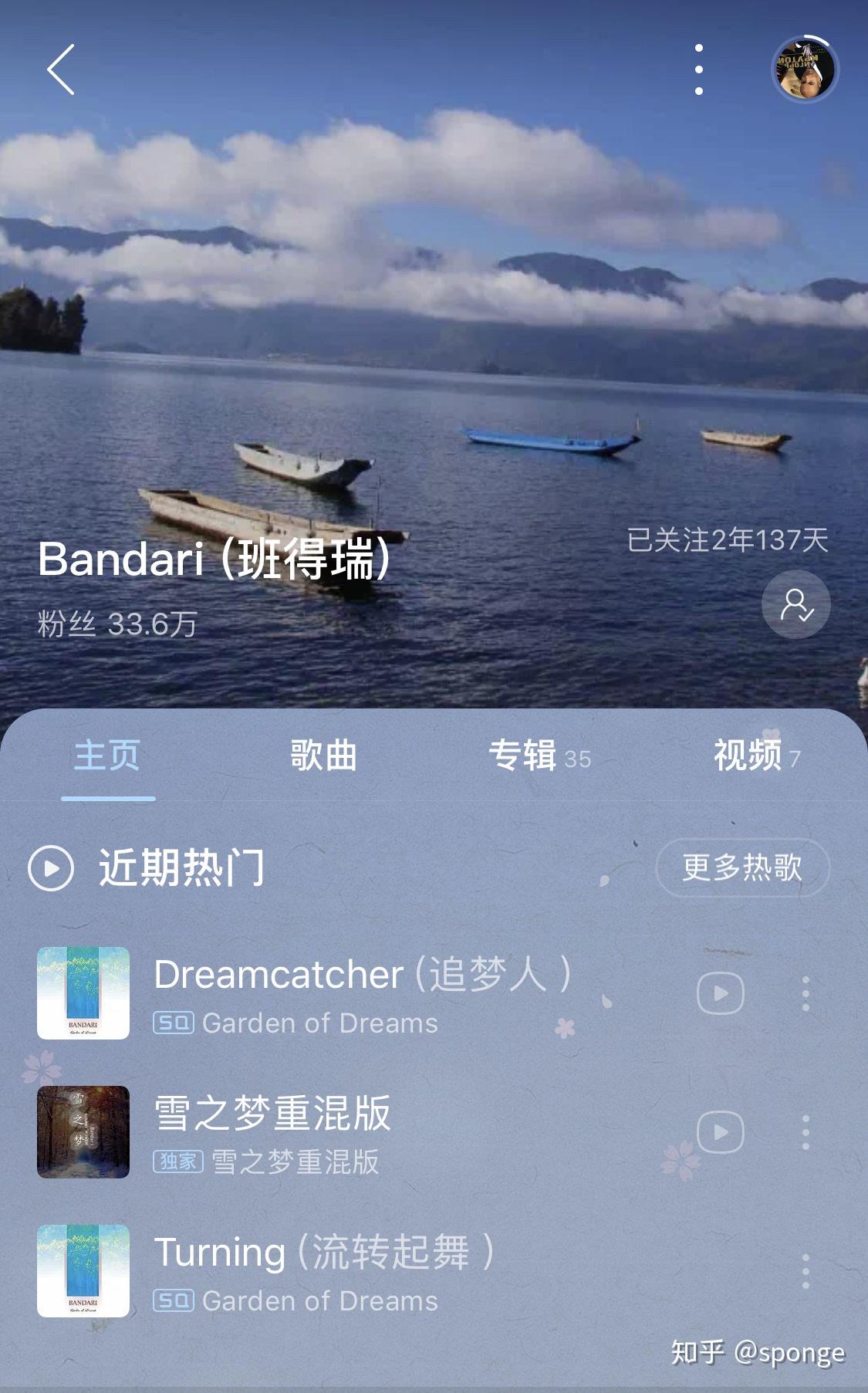Play all 近期热门 songs
868x1393 pixels.
point(51,868)
